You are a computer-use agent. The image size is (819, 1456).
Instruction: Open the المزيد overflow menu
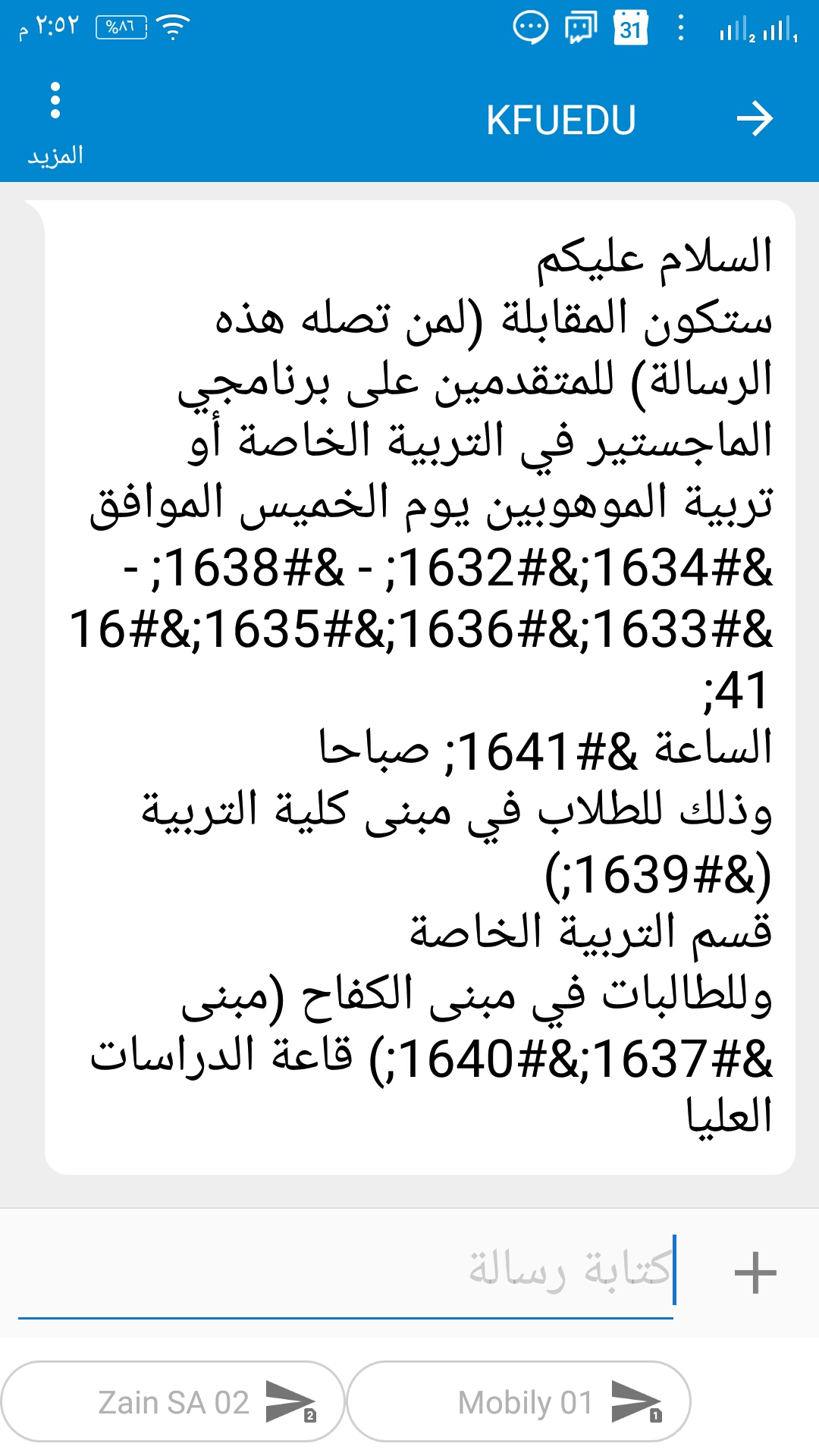point(55,121)
